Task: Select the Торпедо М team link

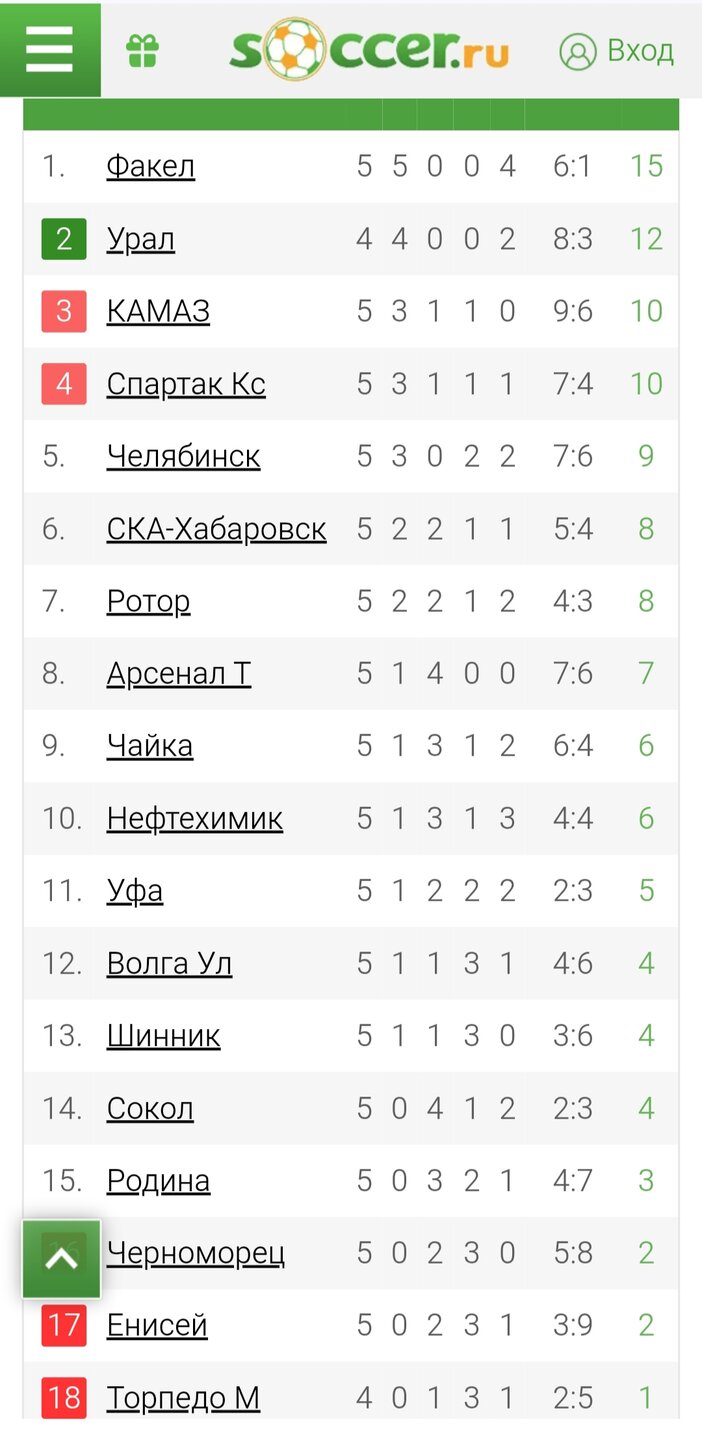Action: pyautogui.click(x=183, y=1398)
